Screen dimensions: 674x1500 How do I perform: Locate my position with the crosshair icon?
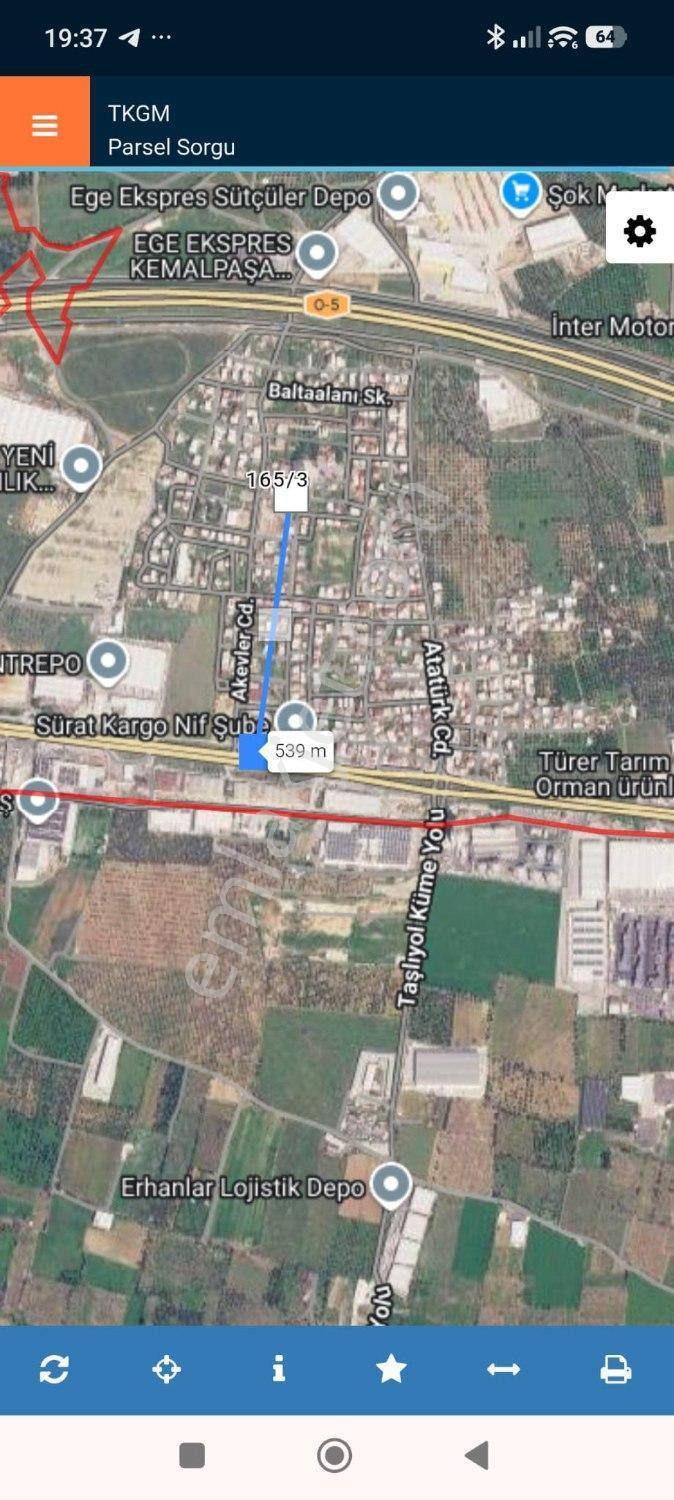click(x=166, y=1369)
